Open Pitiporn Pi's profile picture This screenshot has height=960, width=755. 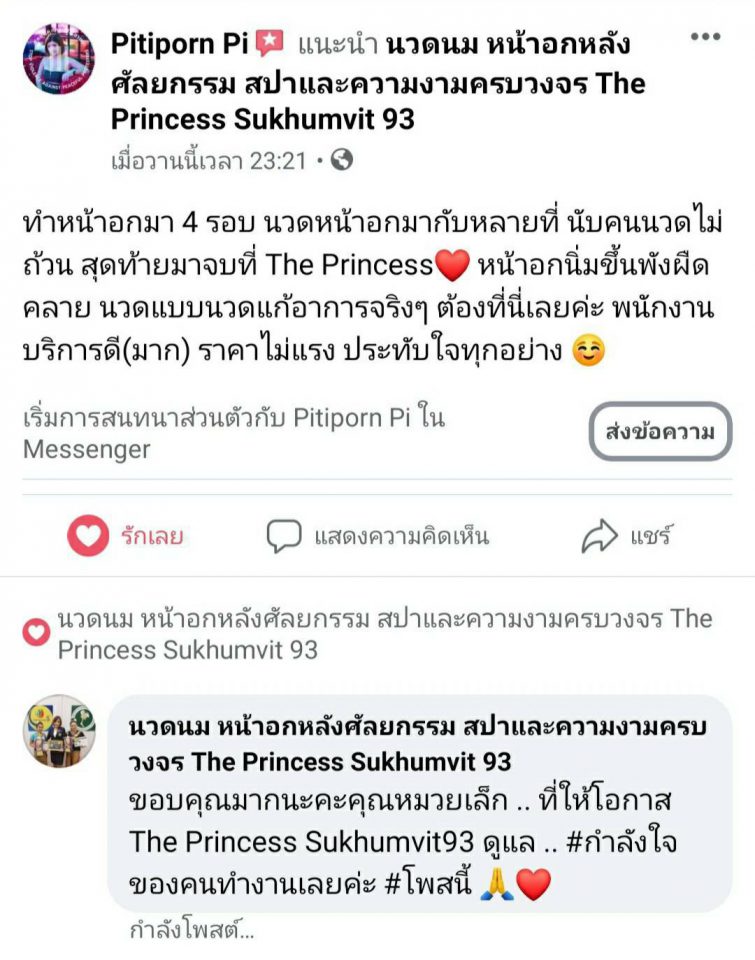click(x=58, y=59)
